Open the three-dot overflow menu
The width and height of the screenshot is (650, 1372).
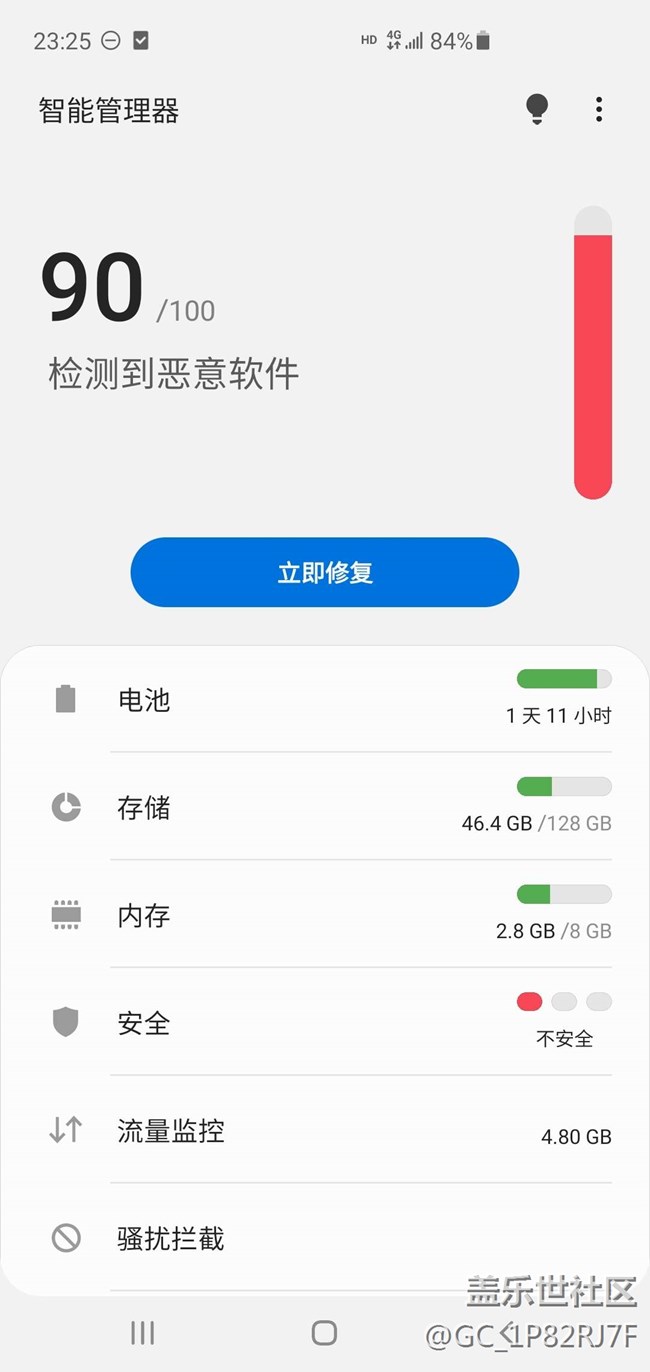coord(599,109)
